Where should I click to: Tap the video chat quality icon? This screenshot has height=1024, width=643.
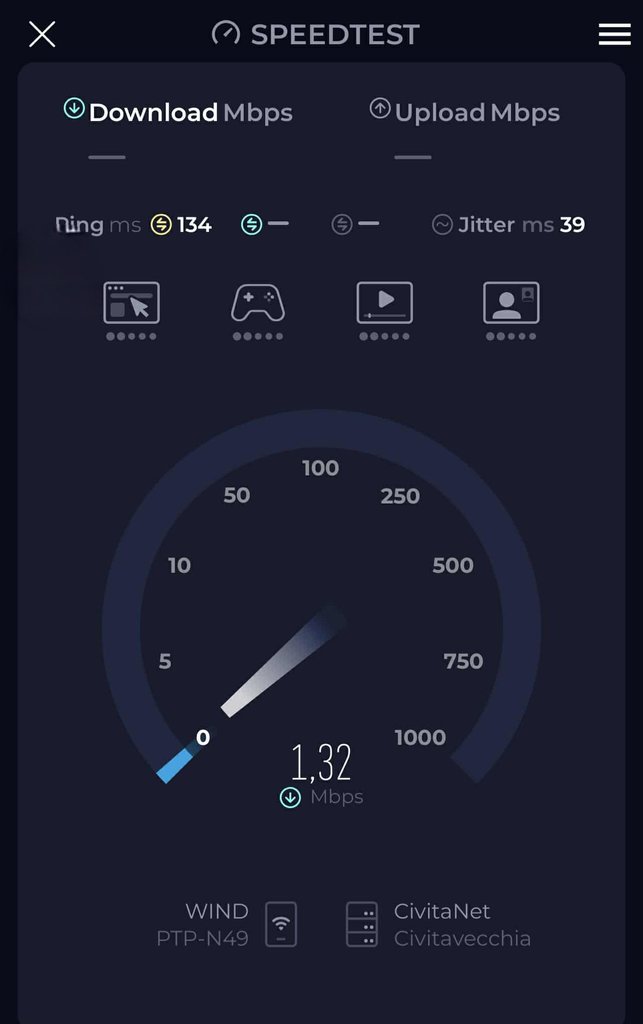[x=511, y=302]
